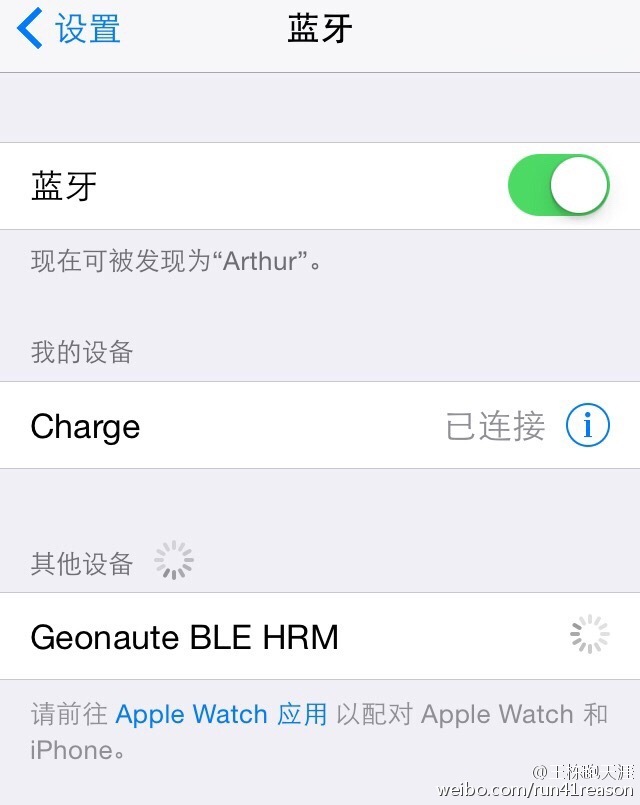The height and width of the screenshot is (805, 640).
Task: Turn off the 蓝牙 switch
Action: click(x=558, y=186)
